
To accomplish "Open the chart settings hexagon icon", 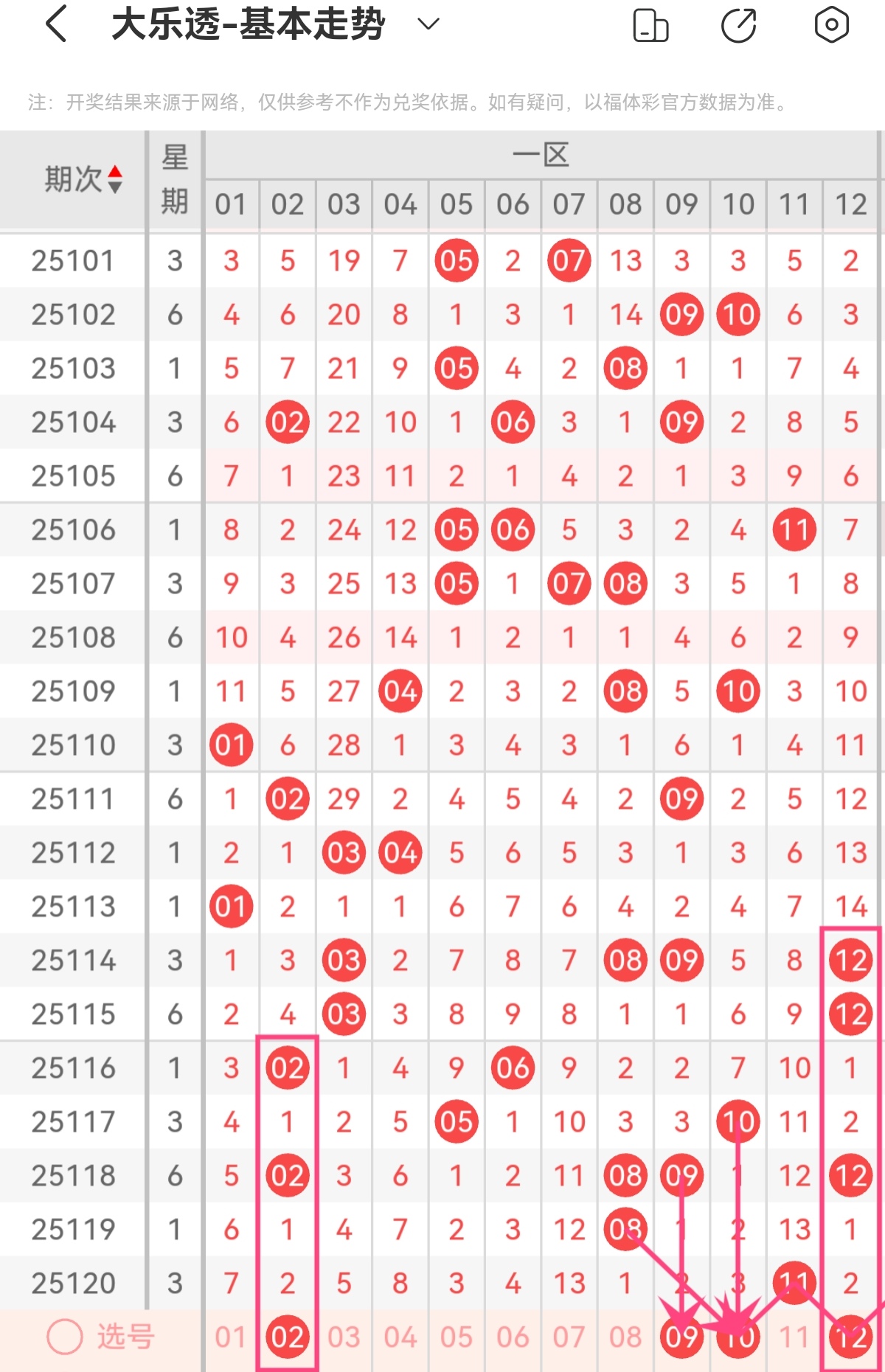I will coord(831,25).
